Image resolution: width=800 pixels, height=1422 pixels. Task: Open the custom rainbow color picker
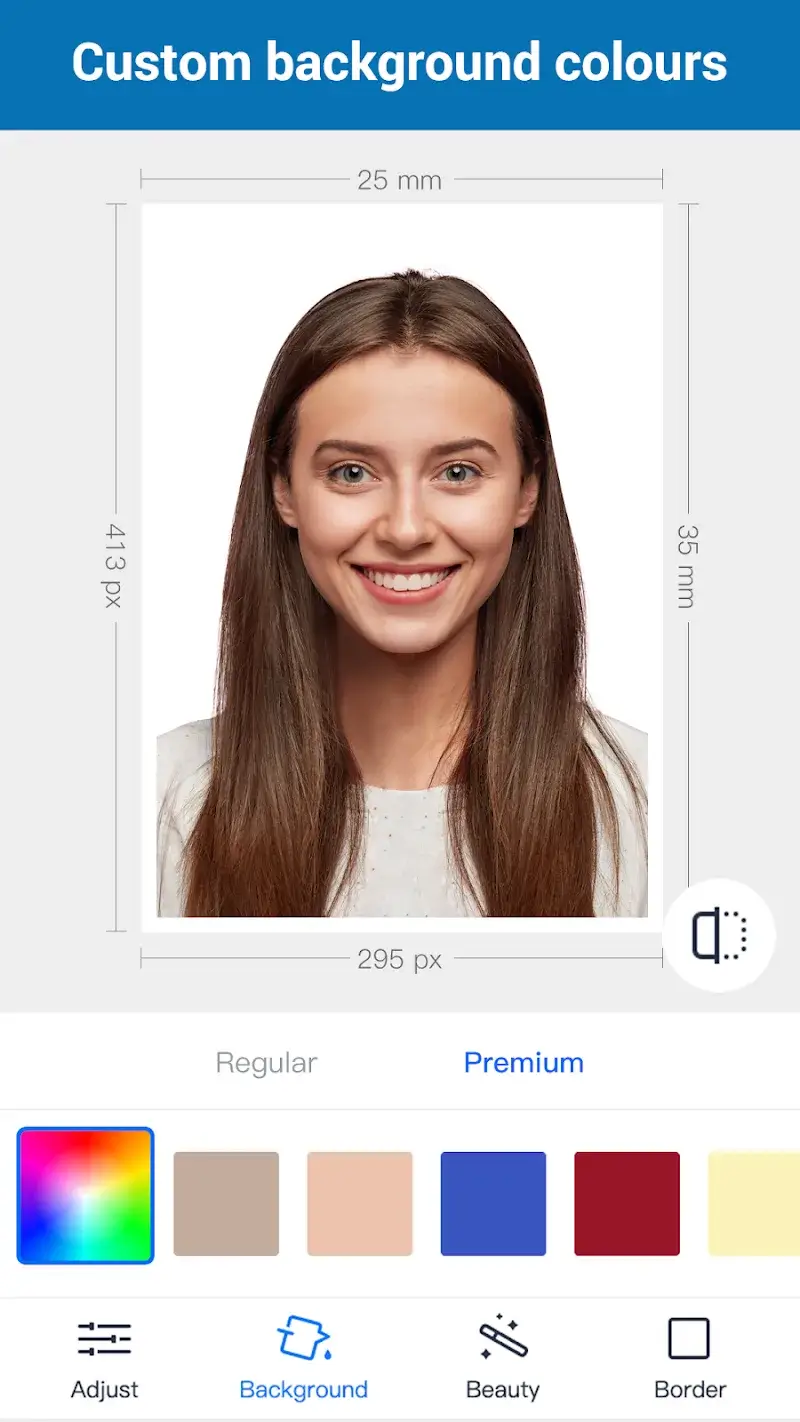coord(85,1196)
